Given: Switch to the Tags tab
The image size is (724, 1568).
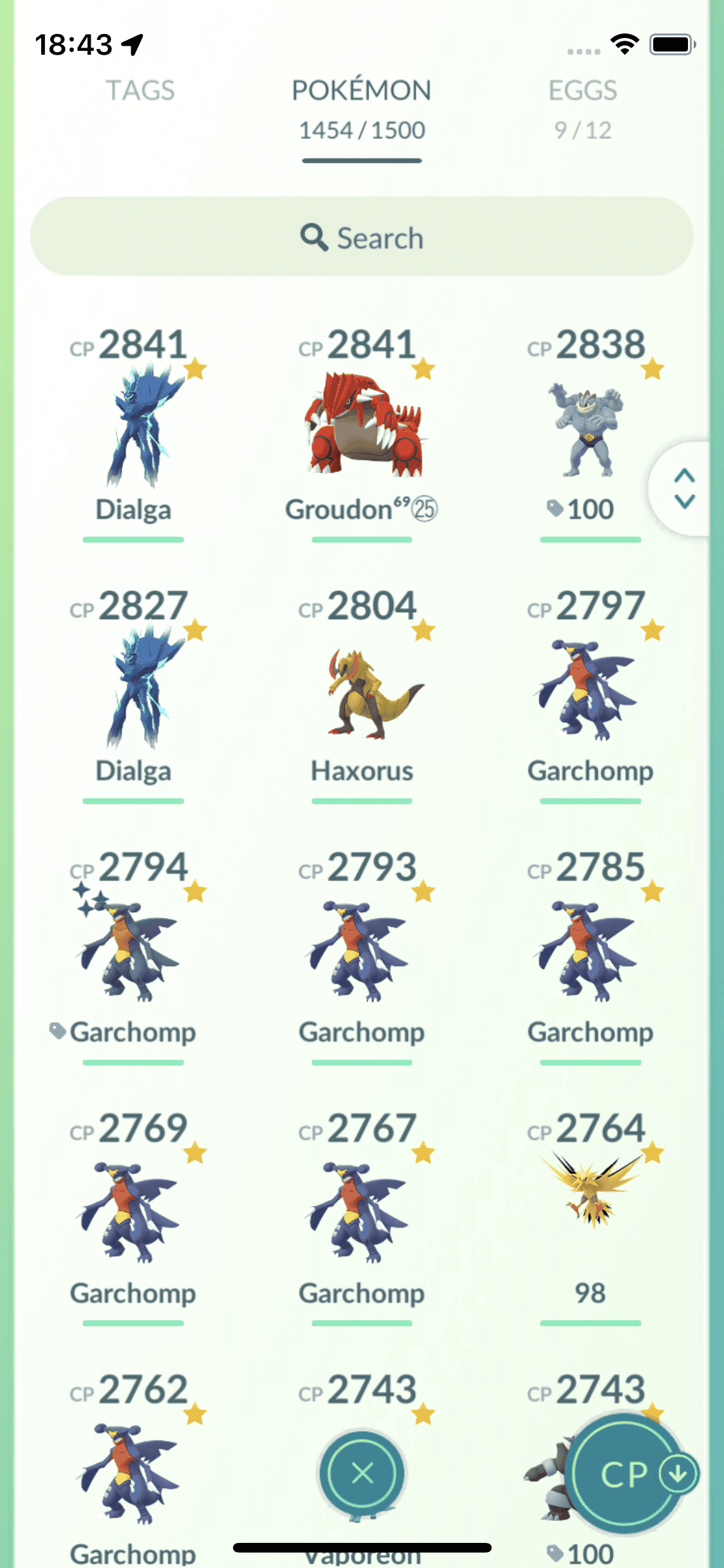Looking at the screenshot, I should 140,91.
